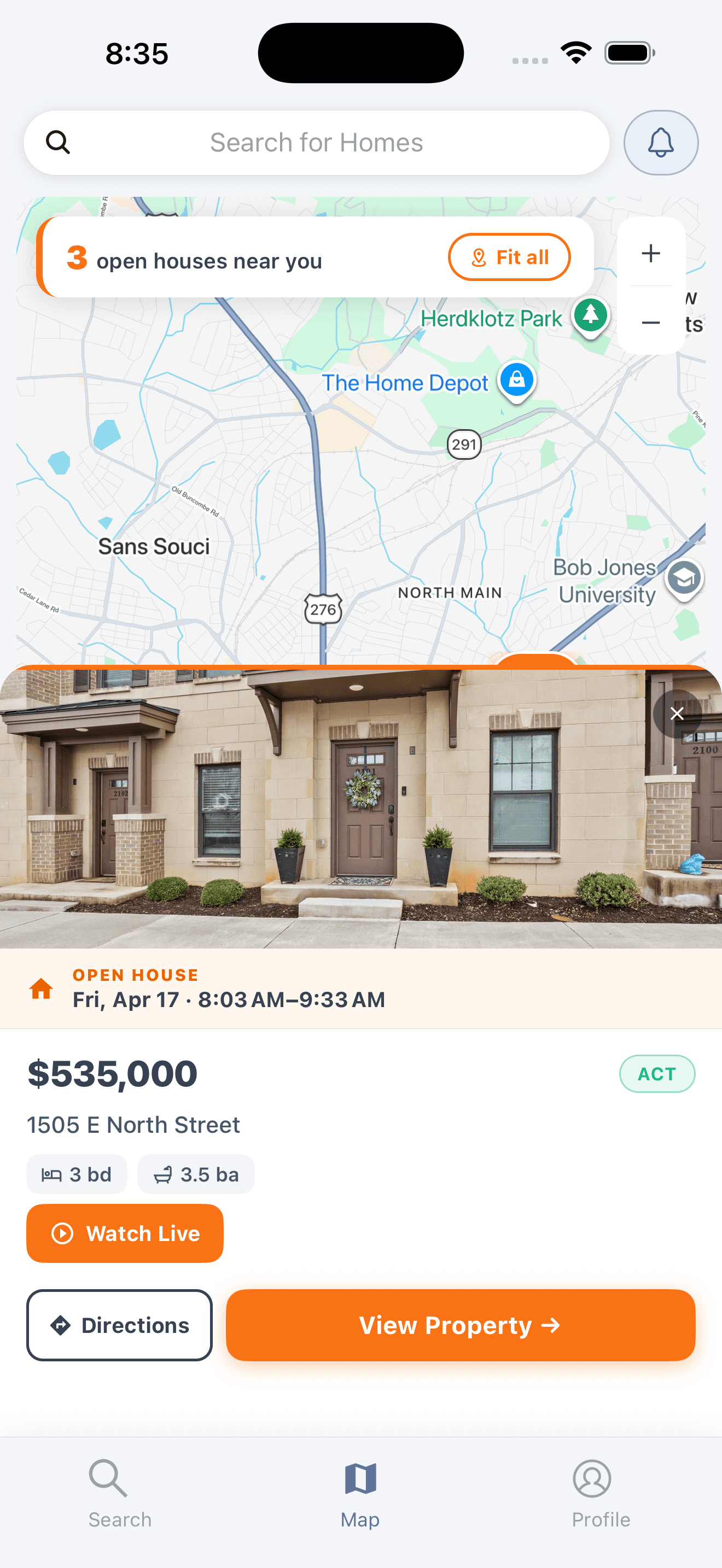Click the magnifying glass in the search bar
The width and height of the screenshot is (722, 1568).
(x=57, y=143)
